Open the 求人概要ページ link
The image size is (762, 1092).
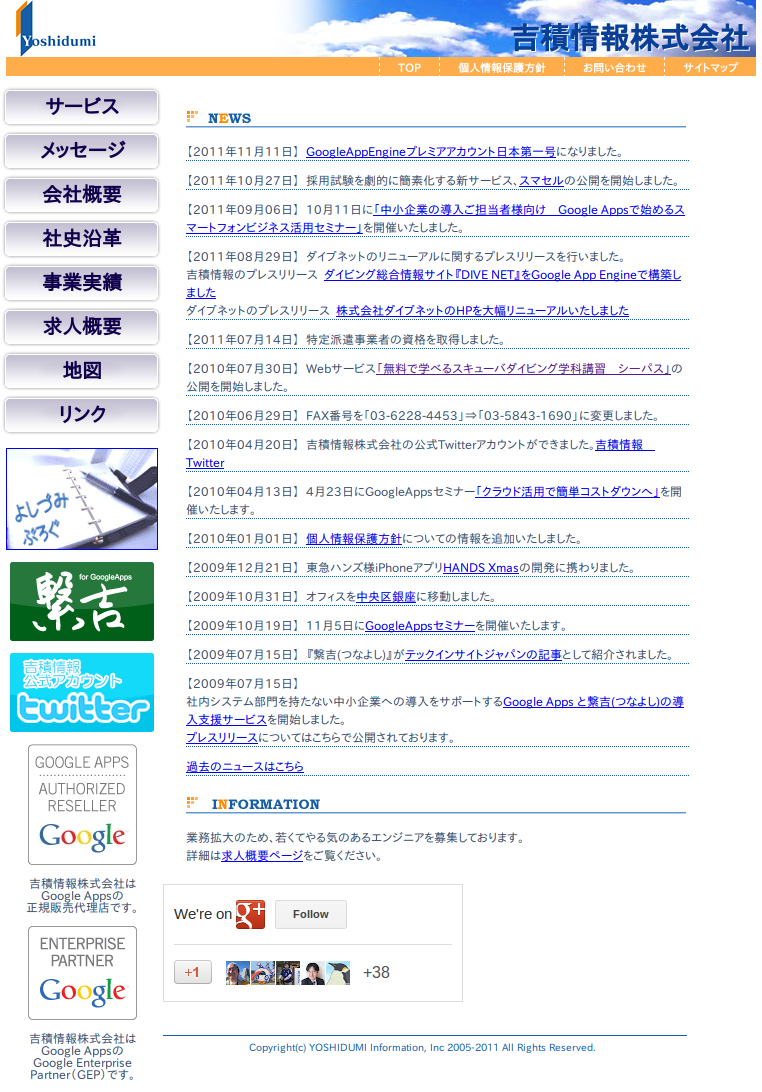pyautogui.click(x=262, y=856)
